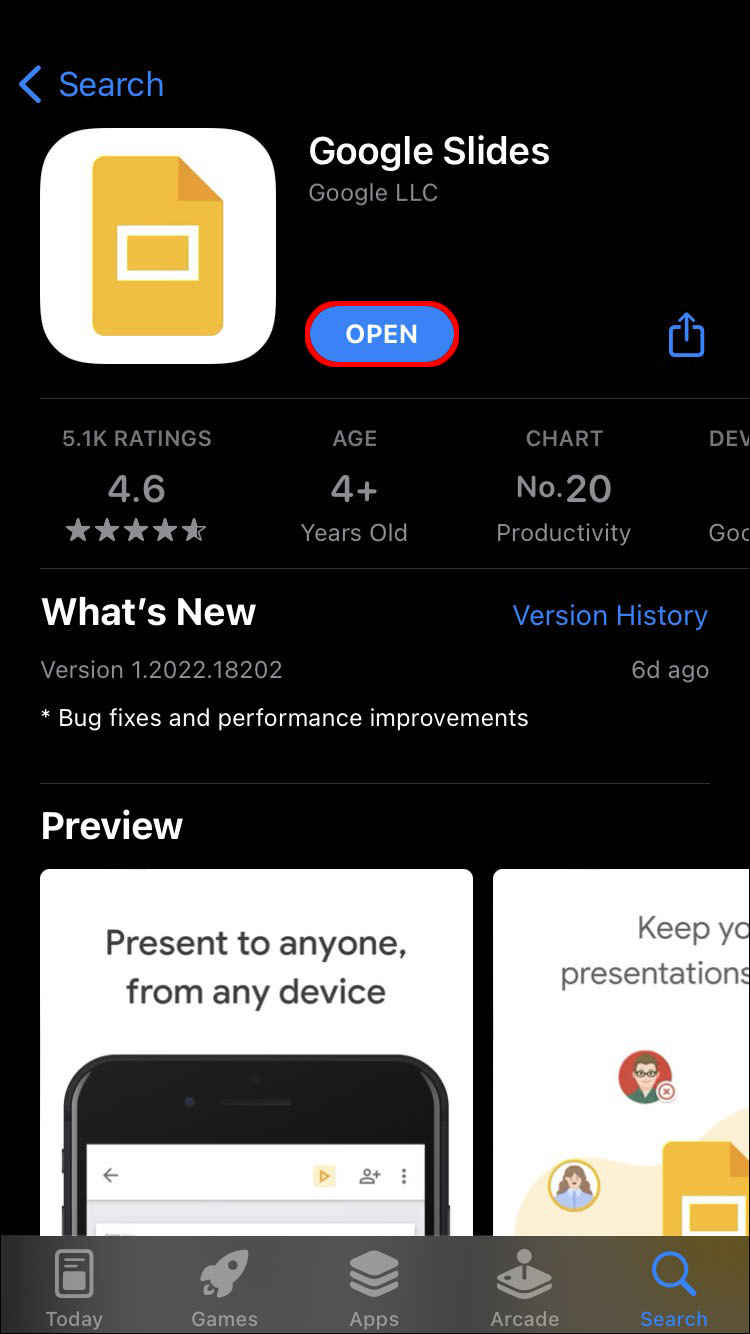Switch to the Games tab
This screenshot has width=750, height=1334.
click(224, 1288)
